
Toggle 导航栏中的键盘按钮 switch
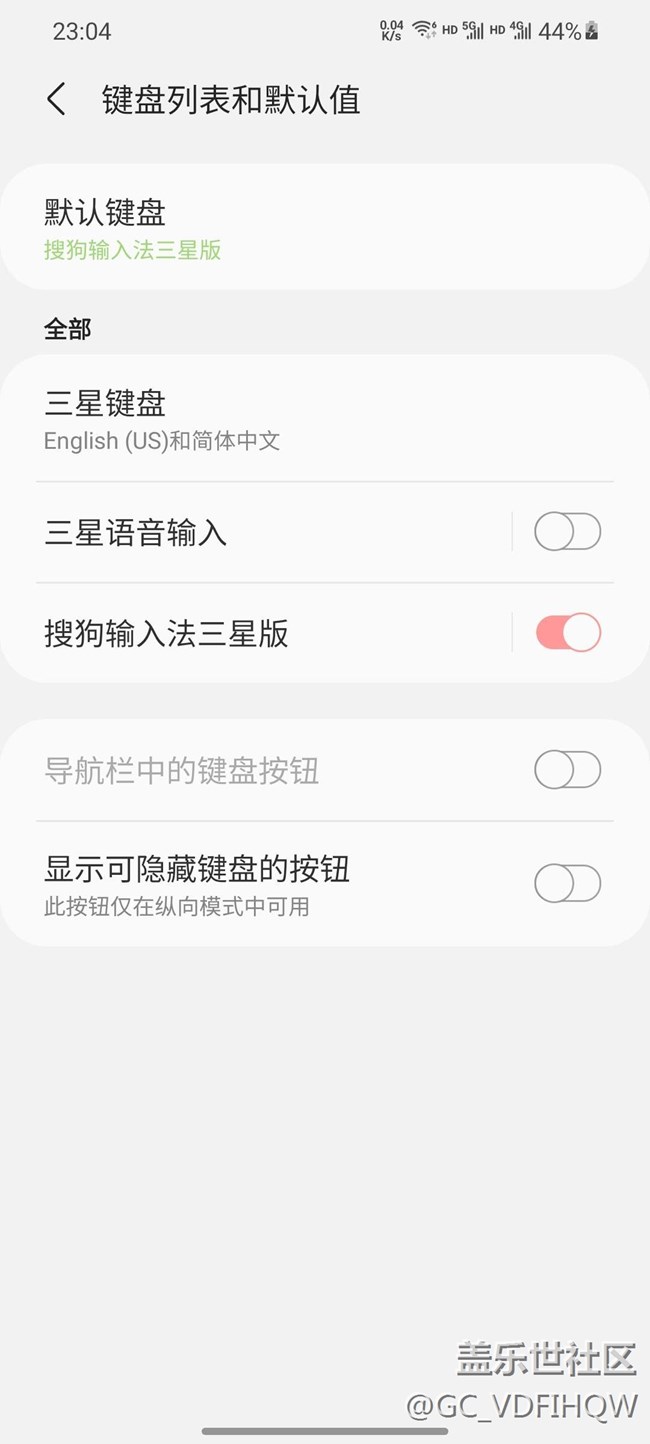pyautogui.click(x=568, y=770)
